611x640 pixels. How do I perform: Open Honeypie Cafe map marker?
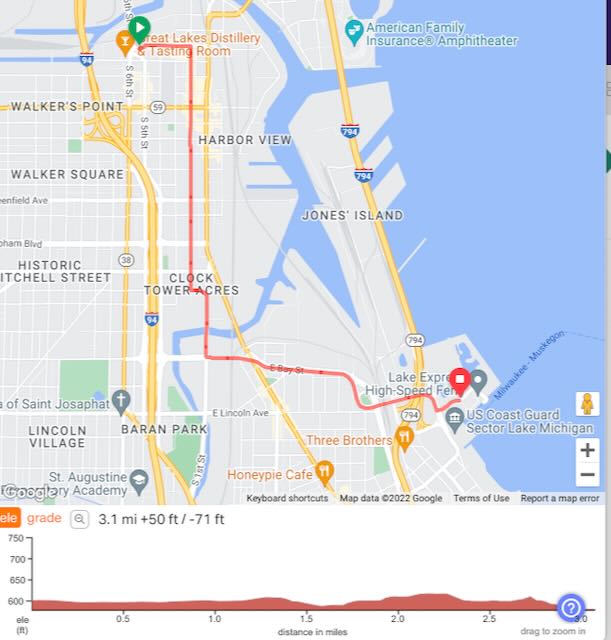pyautogui.click(x=324, y=471)
